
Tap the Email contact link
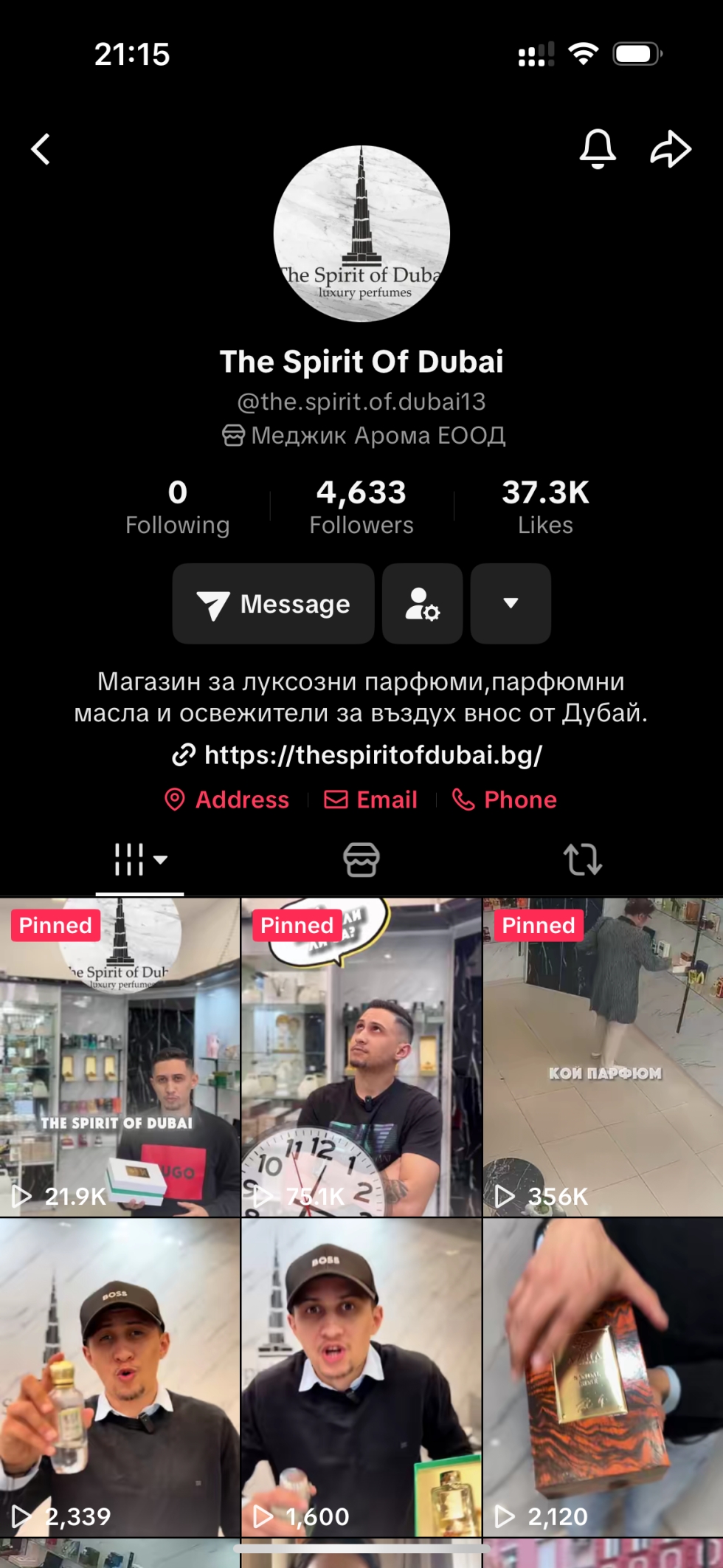[x=371, y=800]
